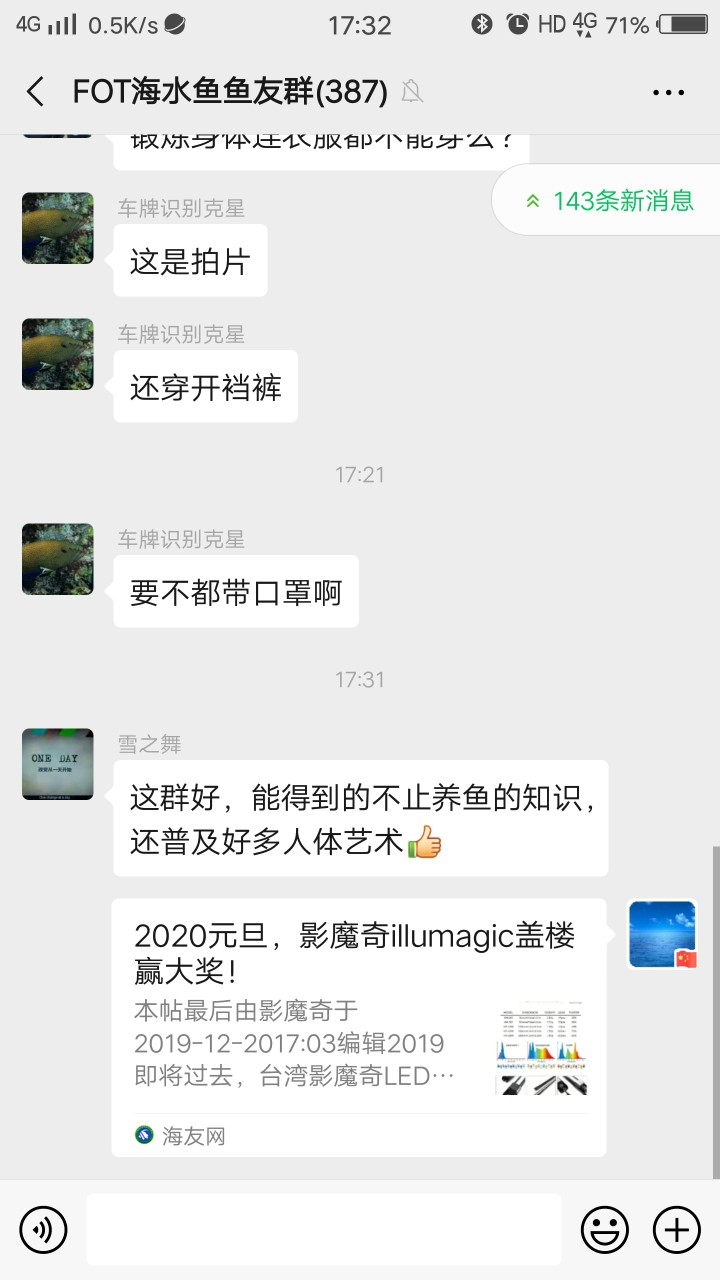This screenshot has height=1280, width=720.
Task: Open the 影魔奇illumagic盖楼赢大奖 link card
Action: [x=358, y=1027]
